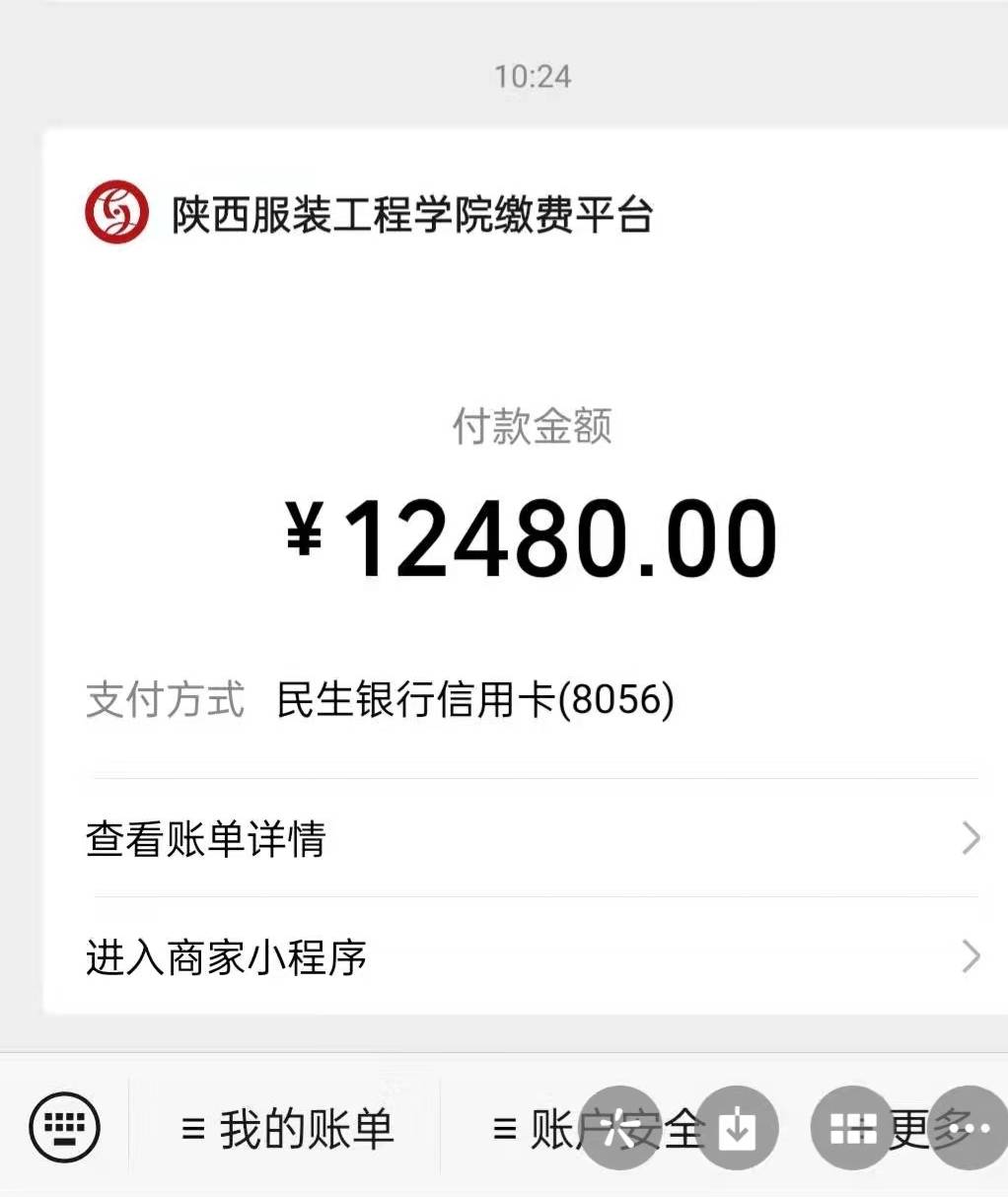Open the keyboard input icon at bottom left

click(63, 1129)
